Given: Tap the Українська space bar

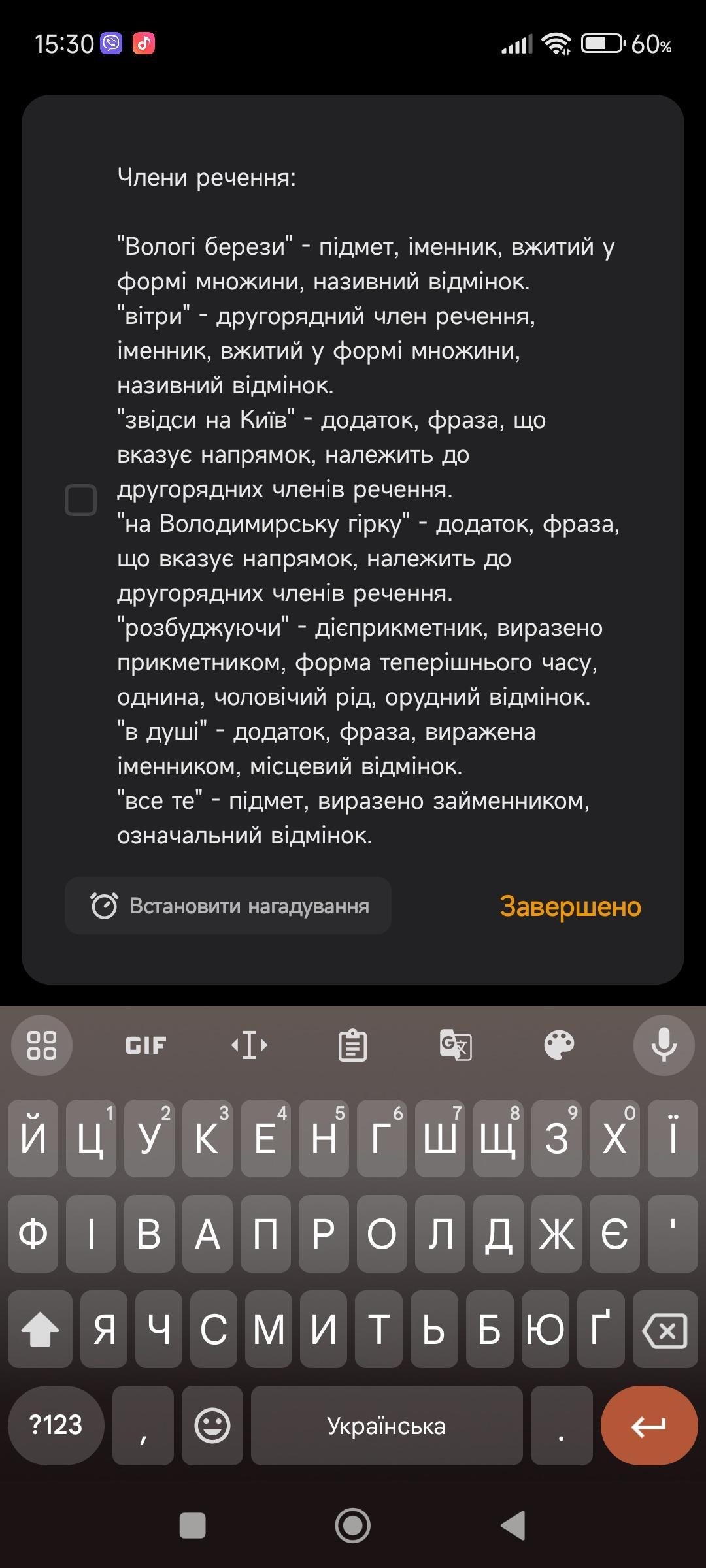Looking at the screenshot, I should coord(386,1426).
